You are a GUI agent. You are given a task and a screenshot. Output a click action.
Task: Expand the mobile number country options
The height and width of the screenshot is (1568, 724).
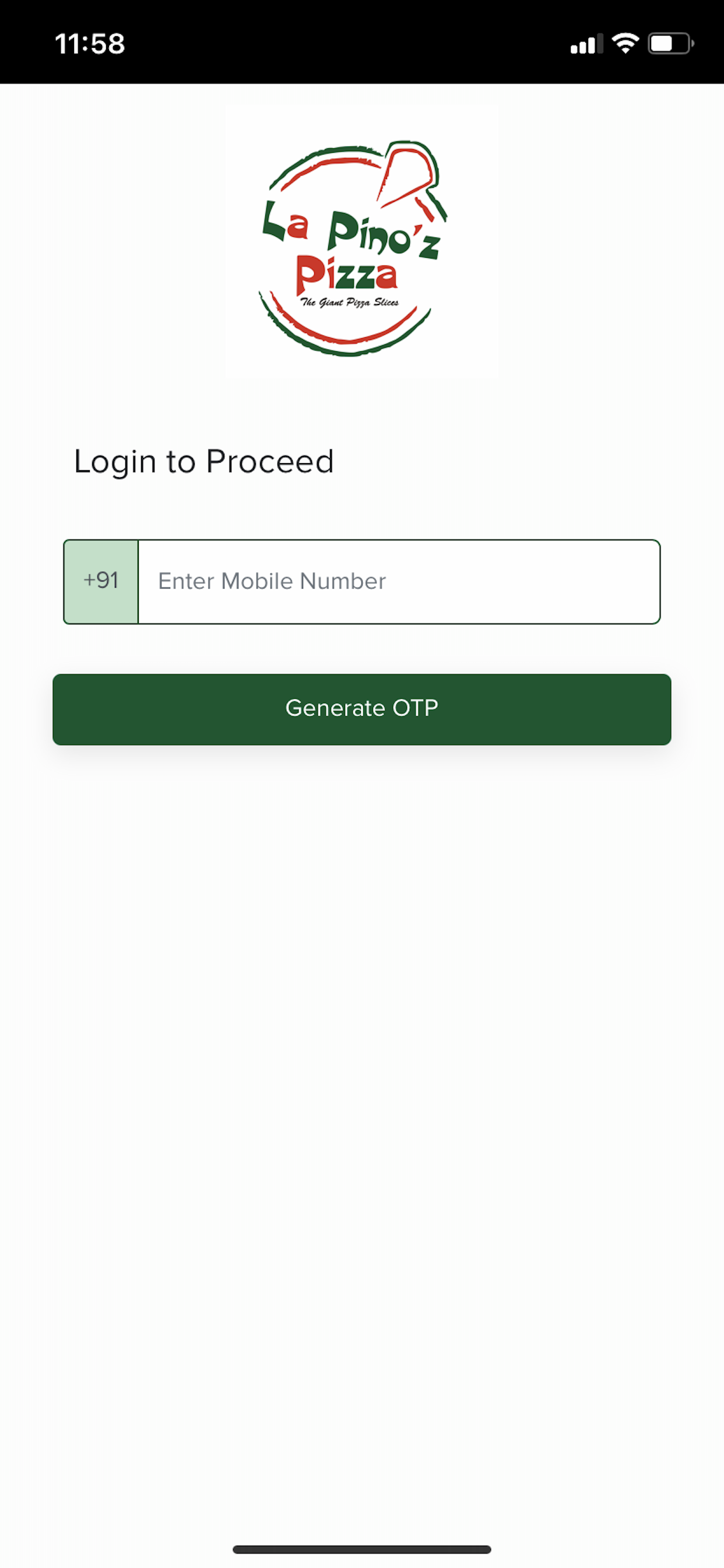point(101,580)
